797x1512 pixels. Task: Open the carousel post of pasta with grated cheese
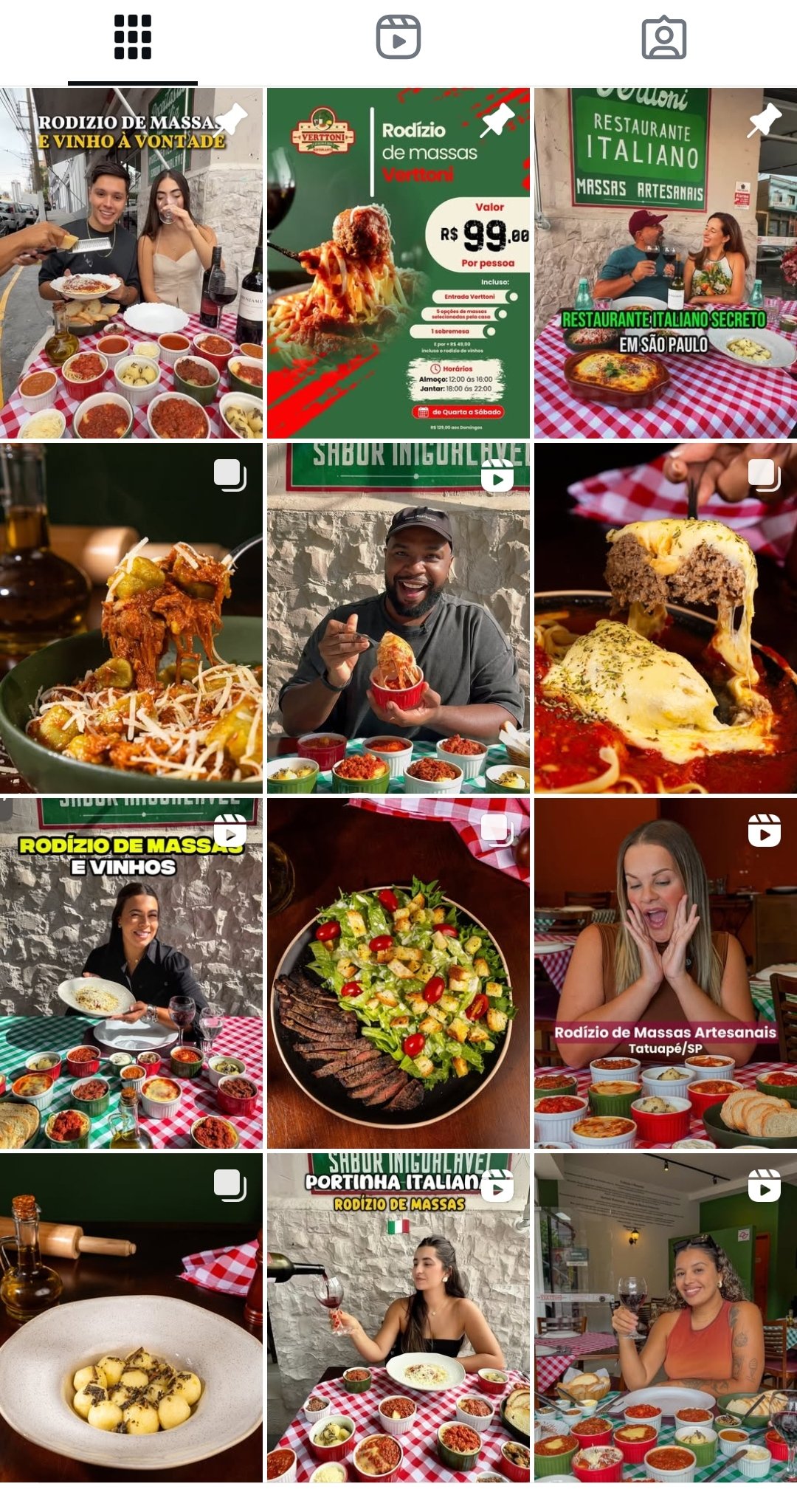(131, 619)
